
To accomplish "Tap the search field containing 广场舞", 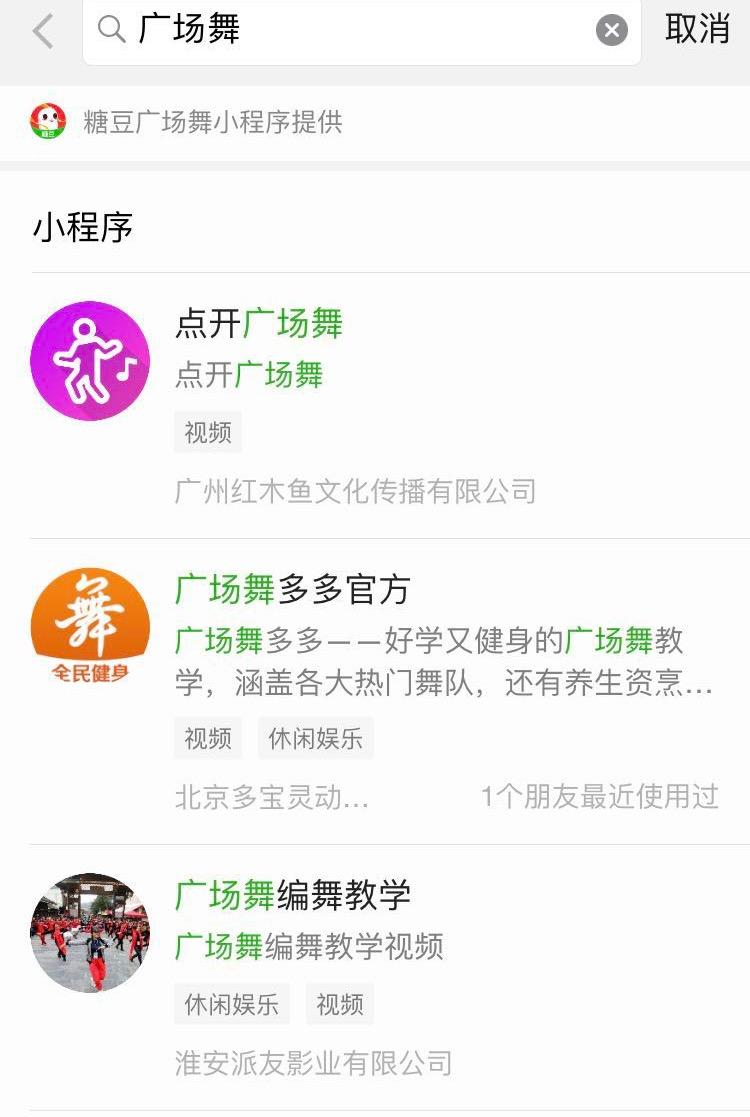I will pyautogui.click(x=360, y=30).
